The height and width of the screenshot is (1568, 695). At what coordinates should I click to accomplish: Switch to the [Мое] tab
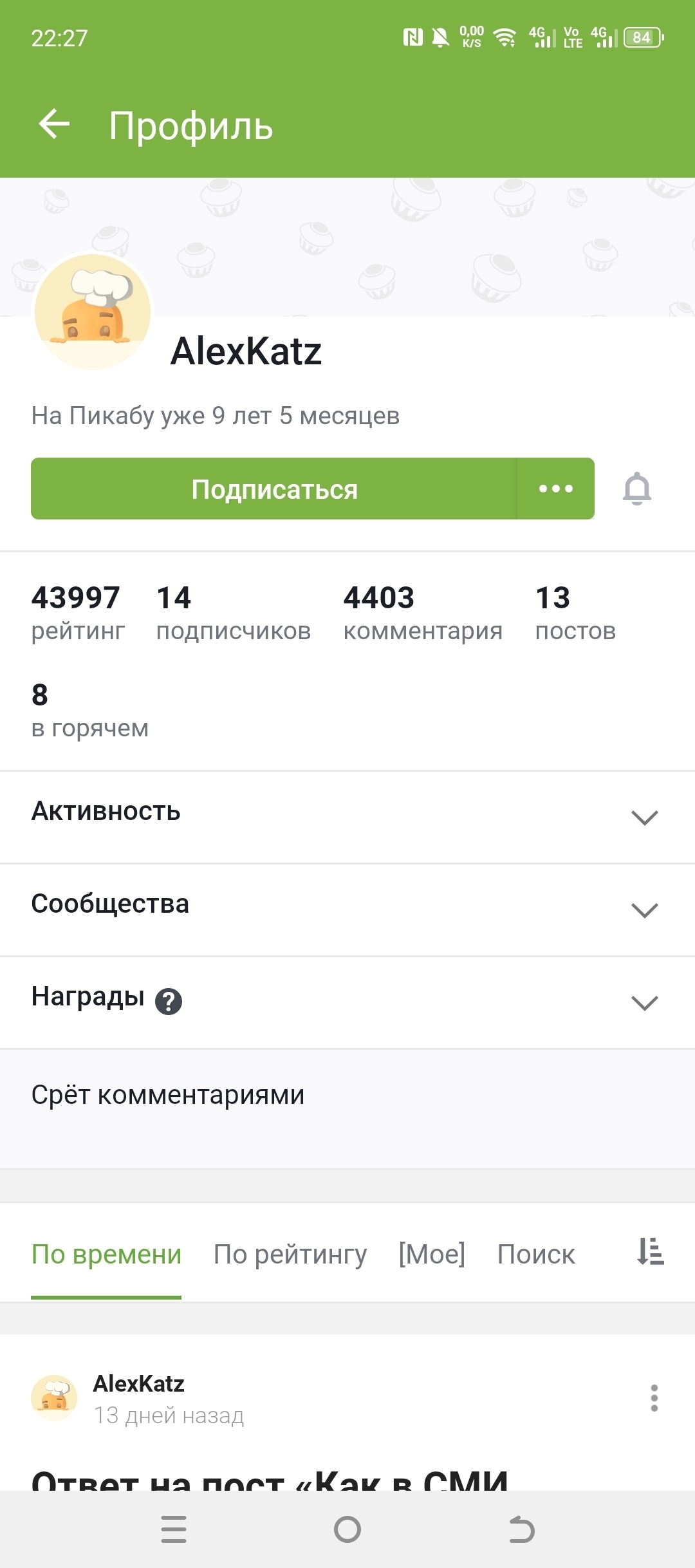[x=432, y=1254]
